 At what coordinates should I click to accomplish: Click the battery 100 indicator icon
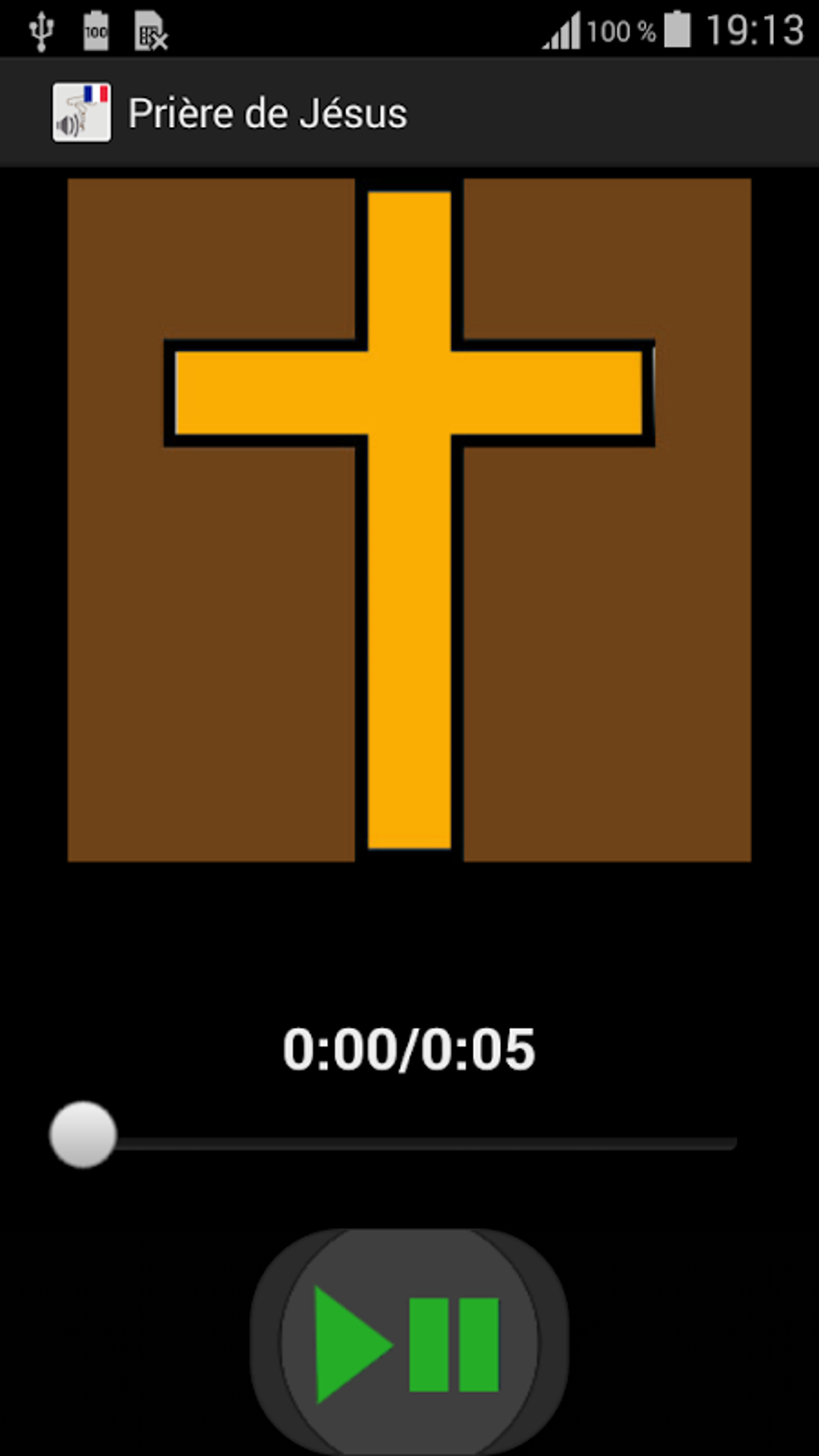95,28
